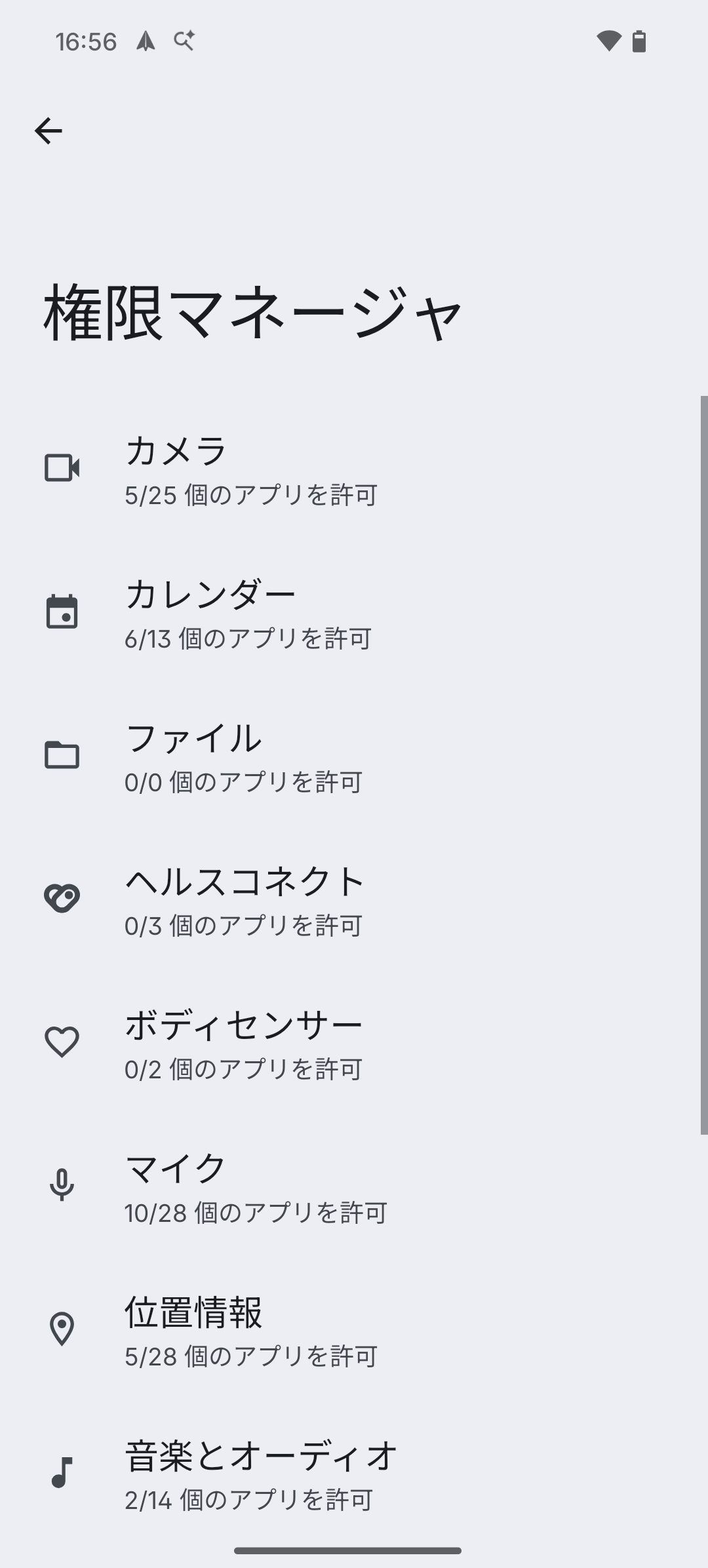This screenshot has width=708, height=1568.
Task: Tap the navigation arrow icon in status bar
Action: (146, 41)
